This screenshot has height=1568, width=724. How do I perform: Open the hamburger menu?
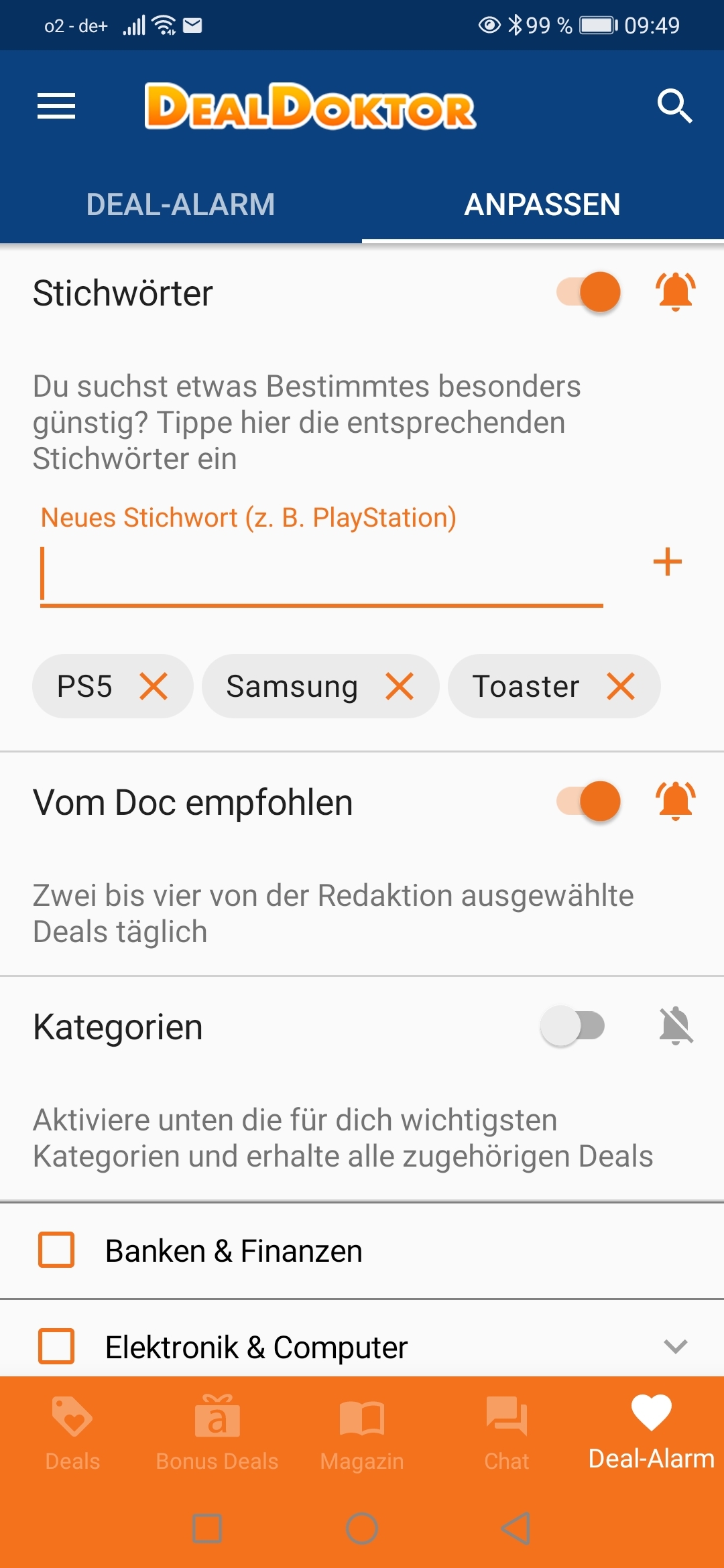[x=56, y=107]
